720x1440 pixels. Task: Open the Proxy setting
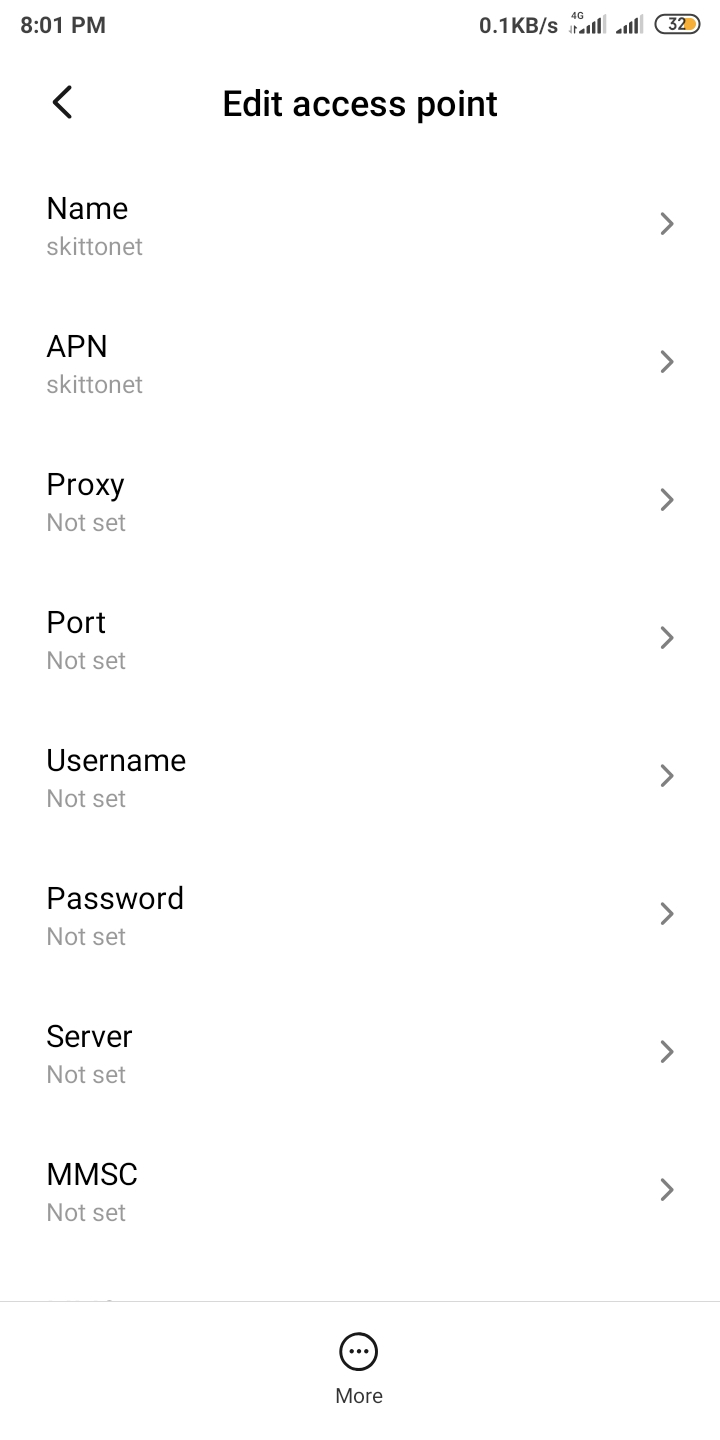(x=360, y=501)
